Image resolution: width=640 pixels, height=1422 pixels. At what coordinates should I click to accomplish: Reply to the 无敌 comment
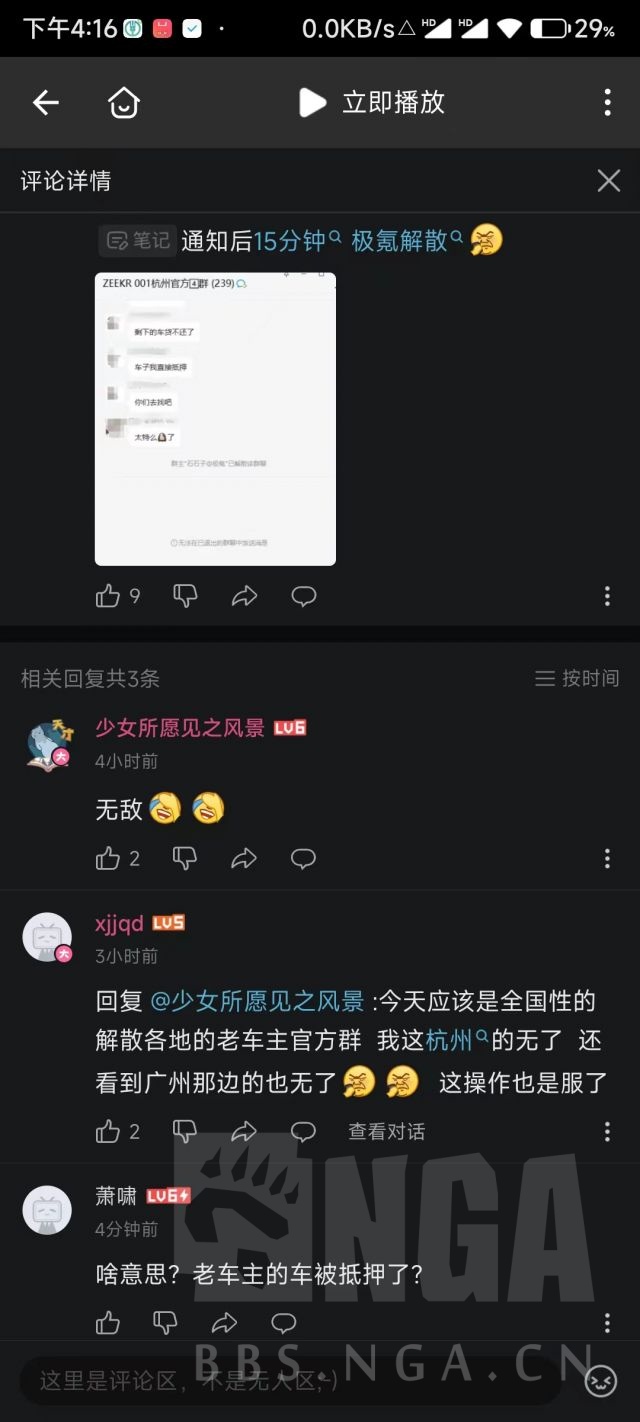(x=303, y=858)
